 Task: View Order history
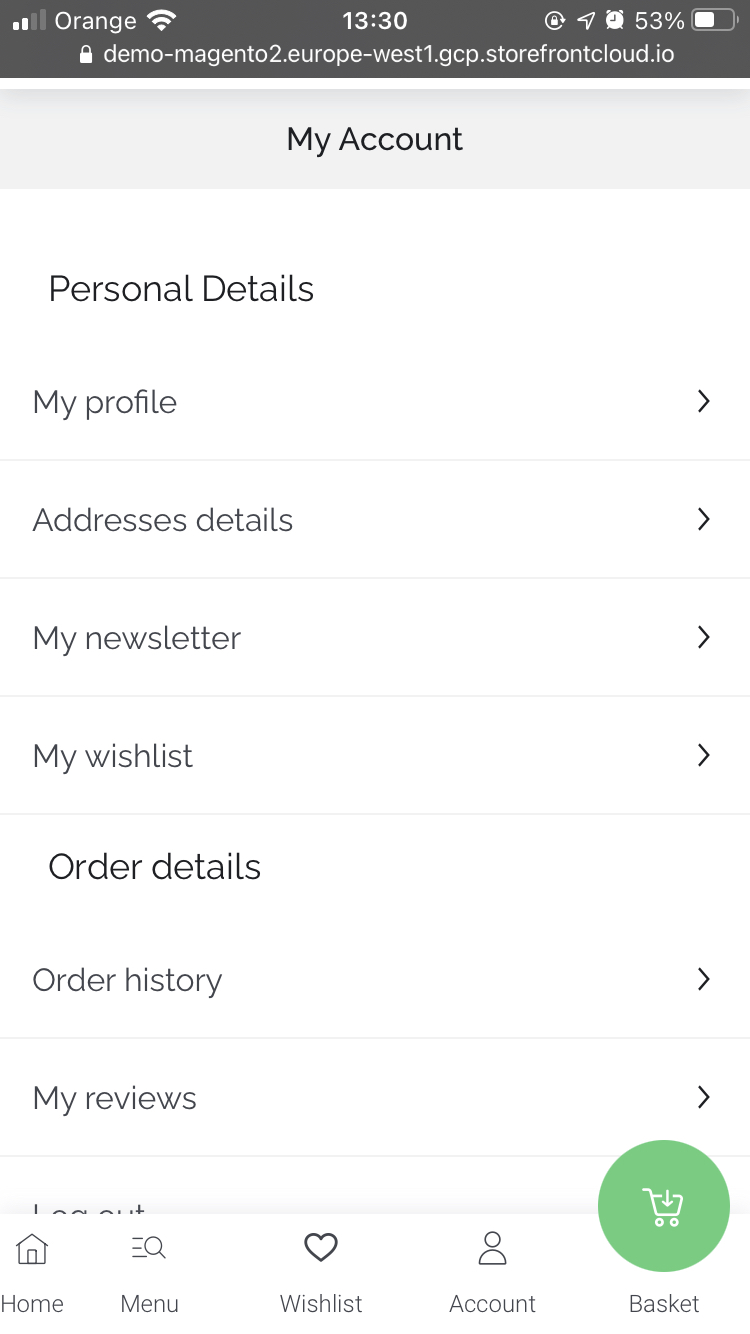point(374,980)
